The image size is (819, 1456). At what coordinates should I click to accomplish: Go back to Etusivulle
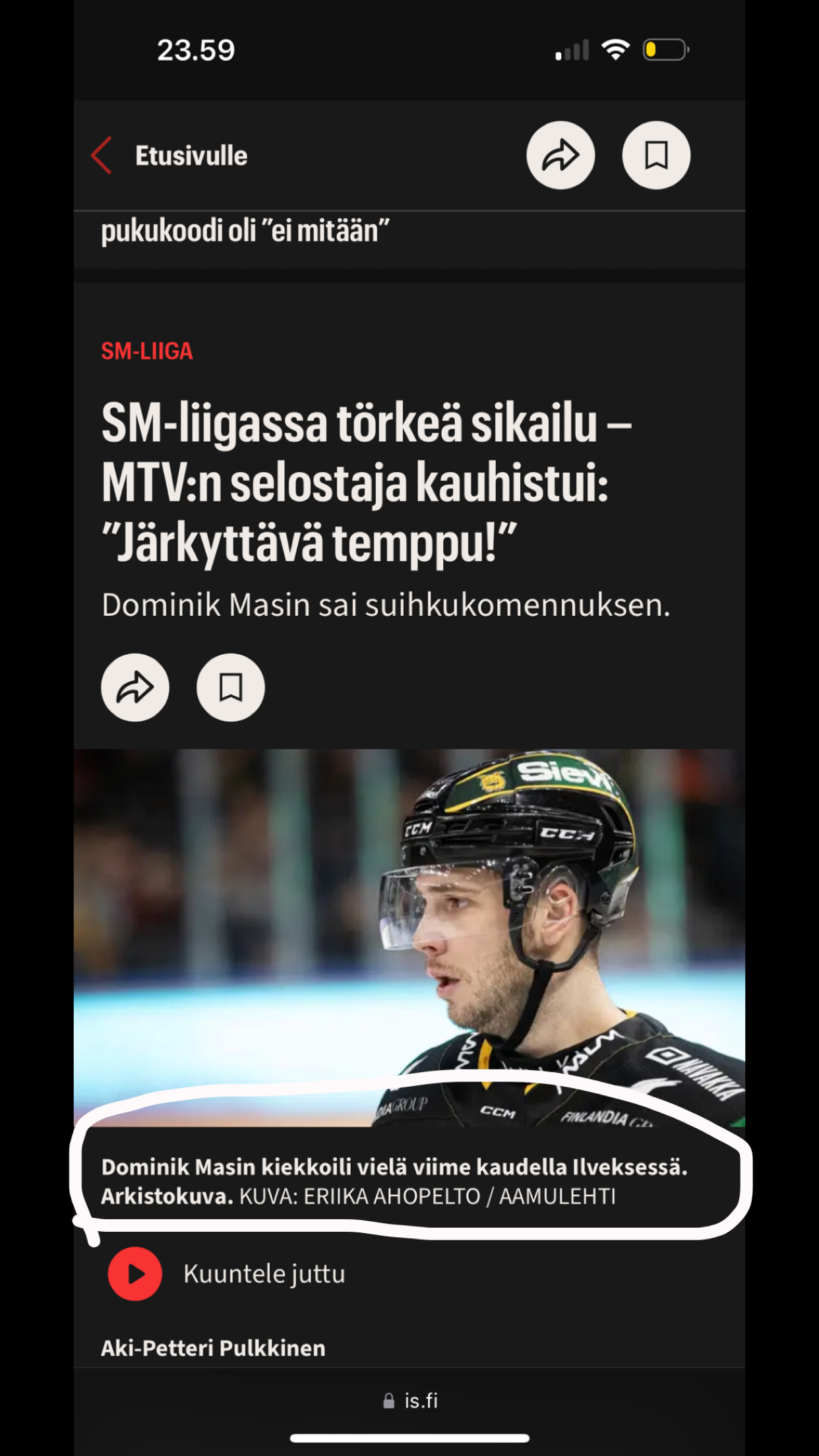coord(170,156)
